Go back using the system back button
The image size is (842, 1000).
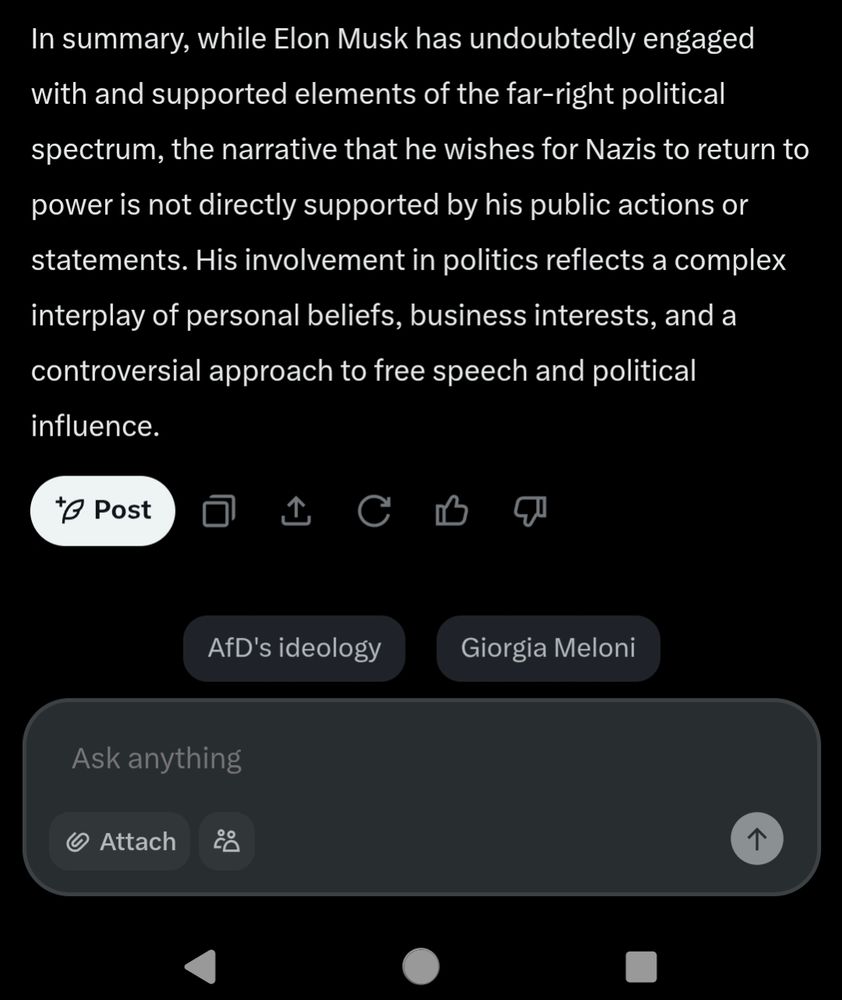point(201,966)
